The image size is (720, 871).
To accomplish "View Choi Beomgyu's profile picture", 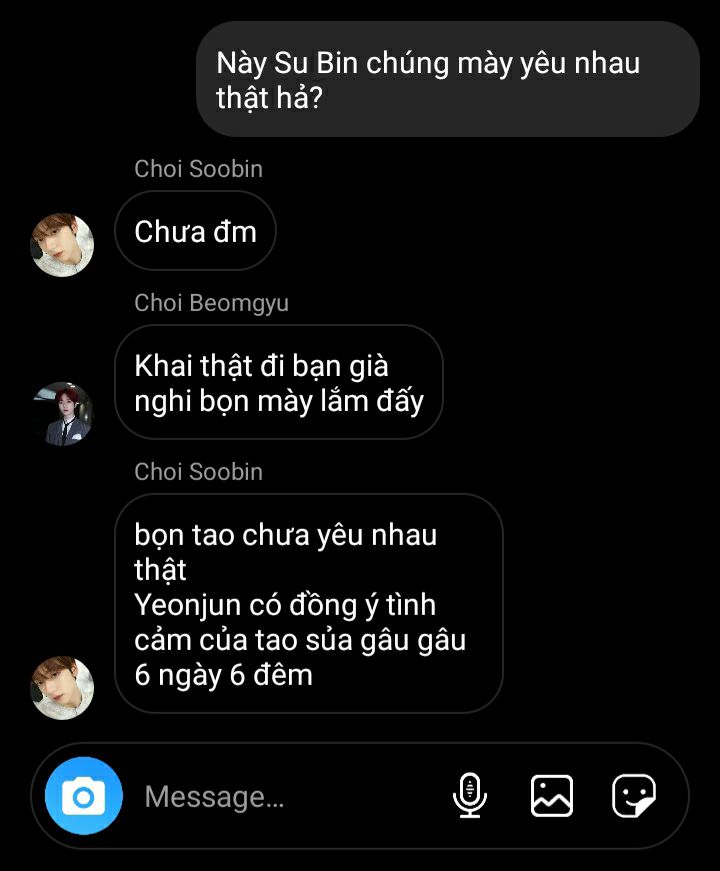I will pyautogui.click(x=62, y=413).
